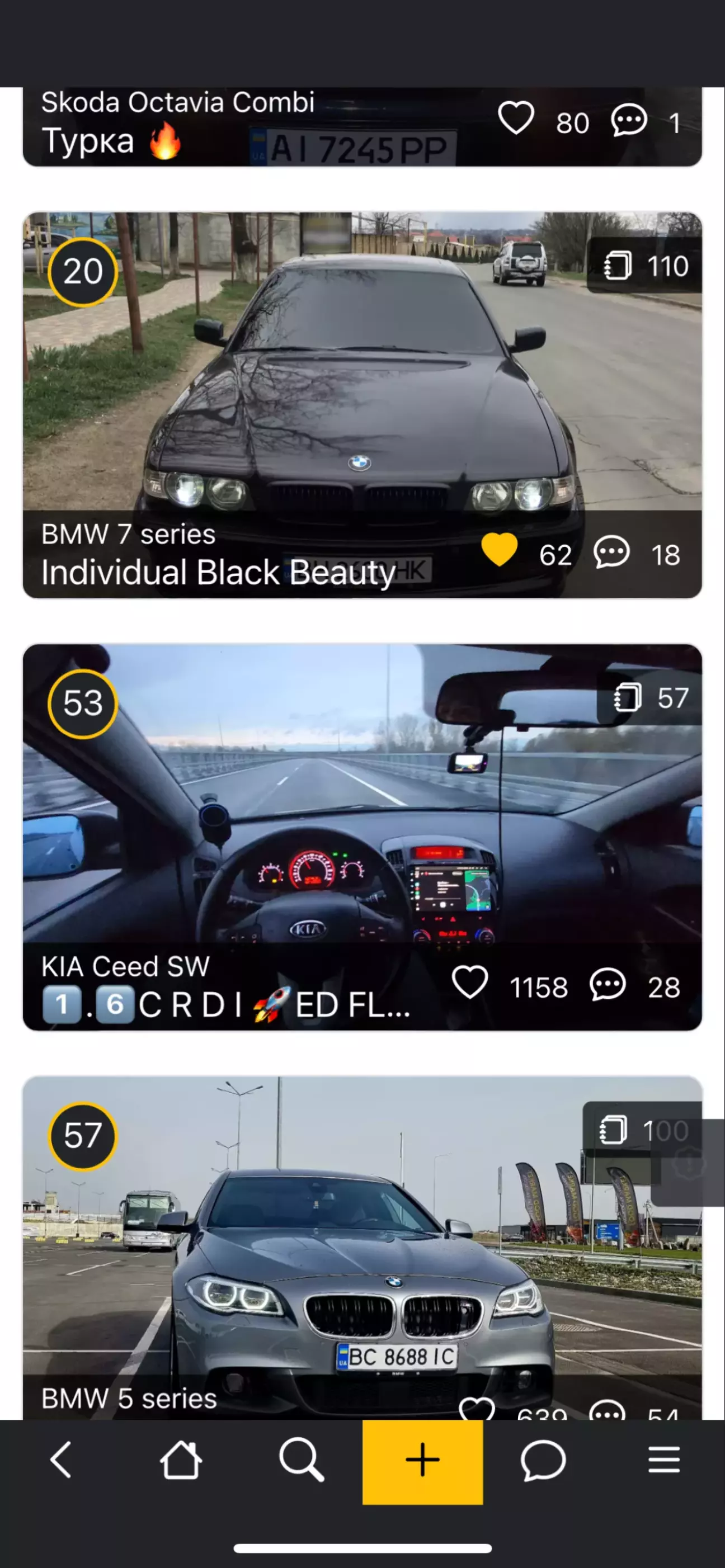This screenshot has height=1568, width=725.
Task: Open the BMW 7 series Individual Black Beauty card
Action: tap(361, 377)
